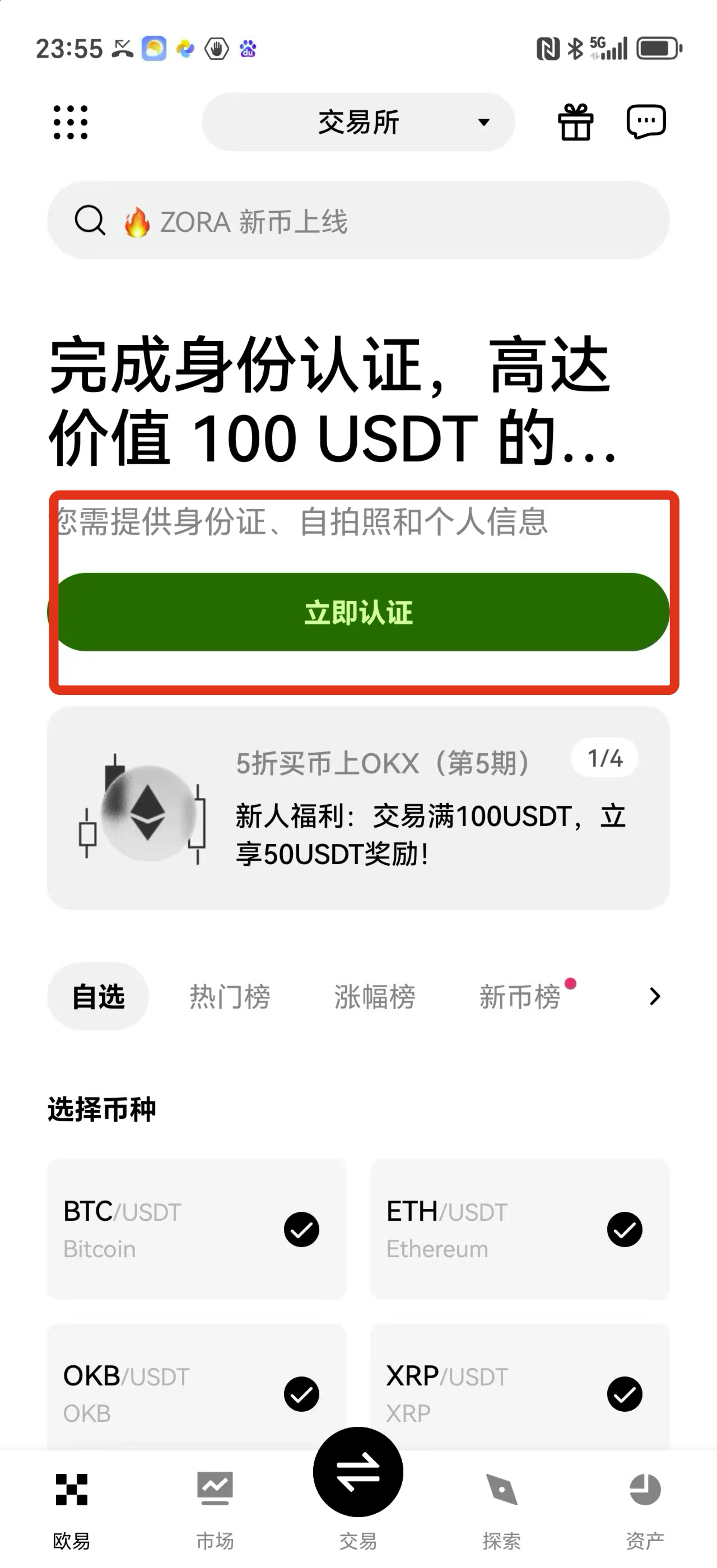The image size is (717, 1568).
Task: Click the search magnifier icon
Action: click(x=90, y=221)
